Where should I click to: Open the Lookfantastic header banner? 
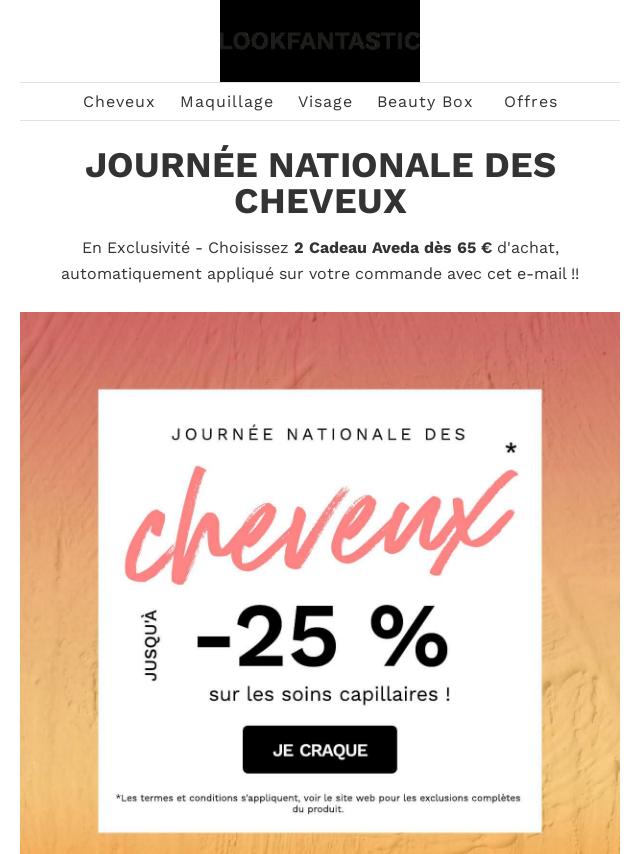click(x=320, y=41)
